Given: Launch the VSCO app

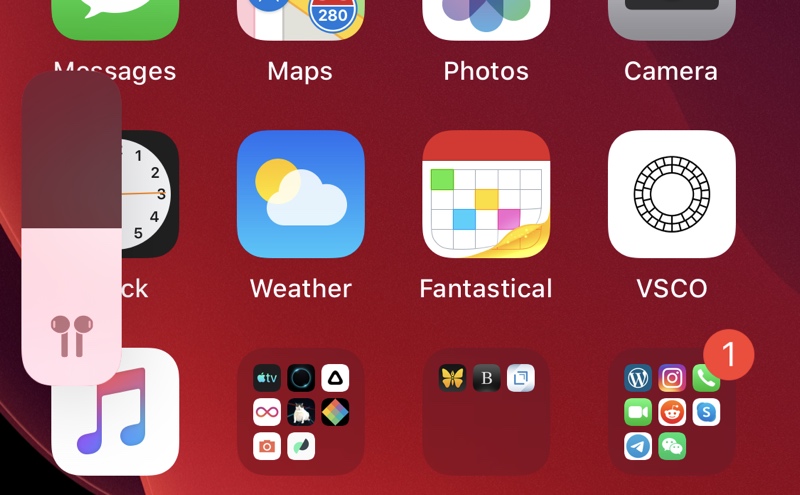Looking at the screenshot, I should pos(671,194).
